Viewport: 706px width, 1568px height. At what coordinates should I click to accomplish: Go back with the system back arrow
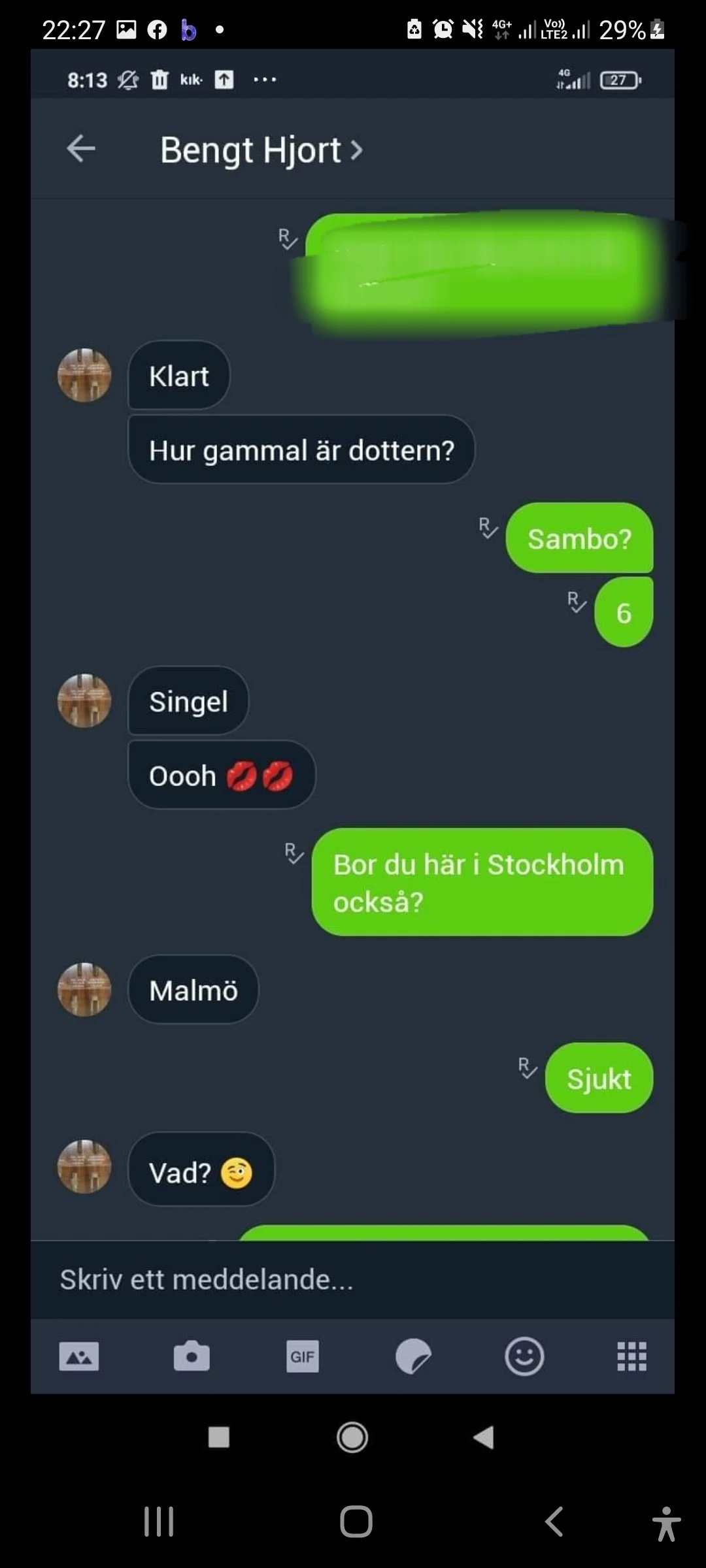(x=554, y=1522)
